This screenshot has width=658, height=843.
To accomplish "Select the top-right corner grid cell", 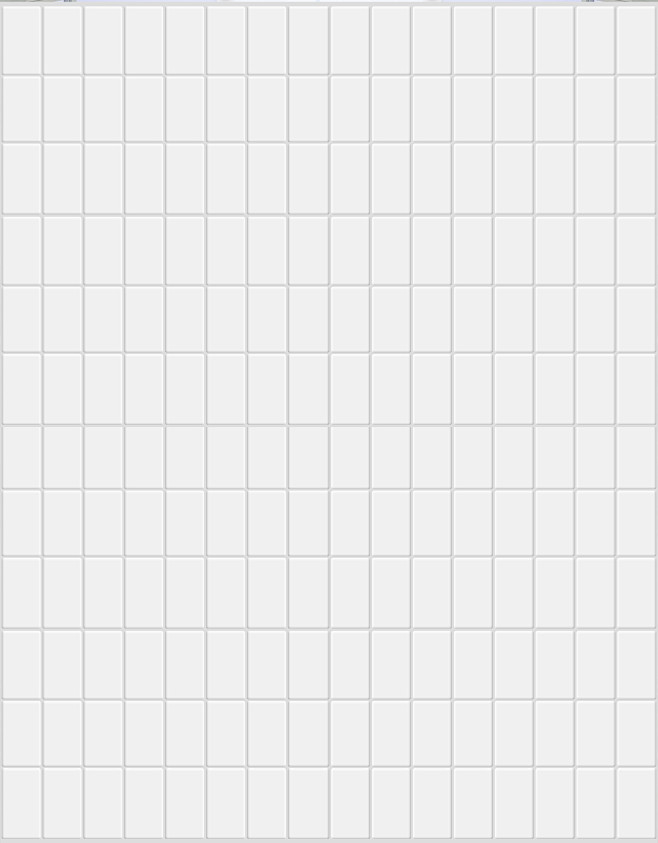I will tap(635, 40).
